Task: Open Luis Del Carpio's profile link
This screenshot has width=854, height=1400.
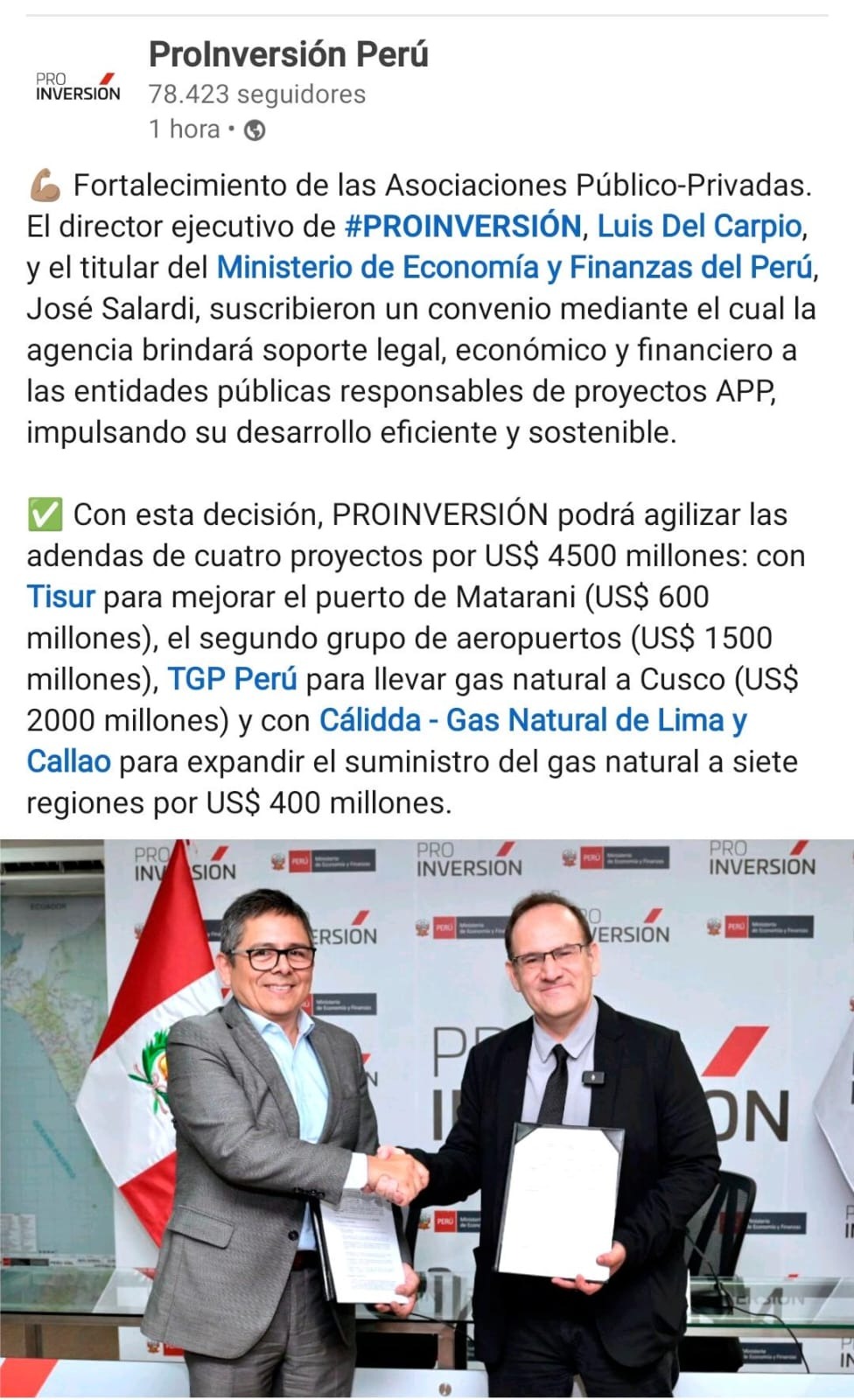Action: (x=700, y=227)
